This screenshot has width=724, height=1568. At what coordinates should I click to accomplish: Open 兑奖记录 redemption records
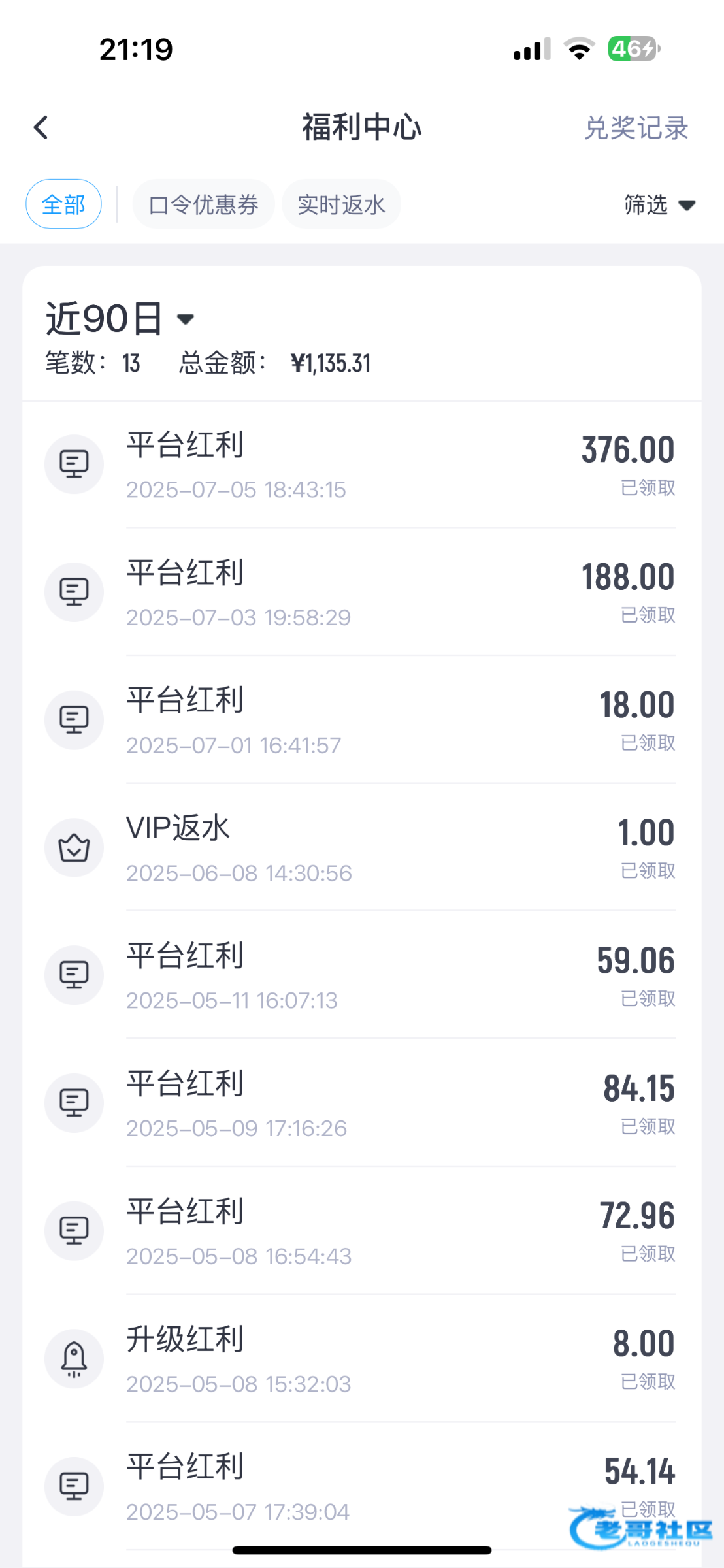click(x=636, y=127)
